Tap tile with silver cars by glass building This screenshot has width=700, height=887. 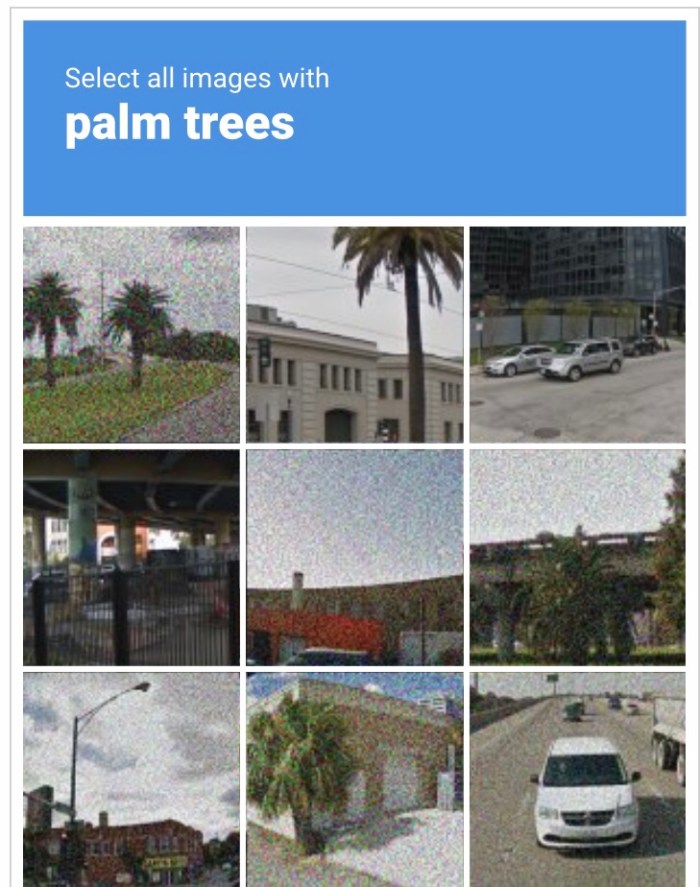(577, 335)
